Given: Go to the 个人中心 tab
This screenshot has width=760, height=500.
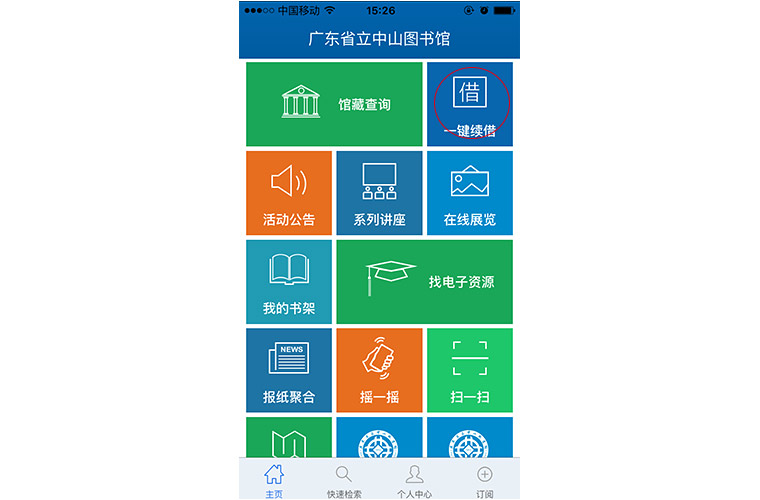Looking at the screenshot, I should click(414, 480).
